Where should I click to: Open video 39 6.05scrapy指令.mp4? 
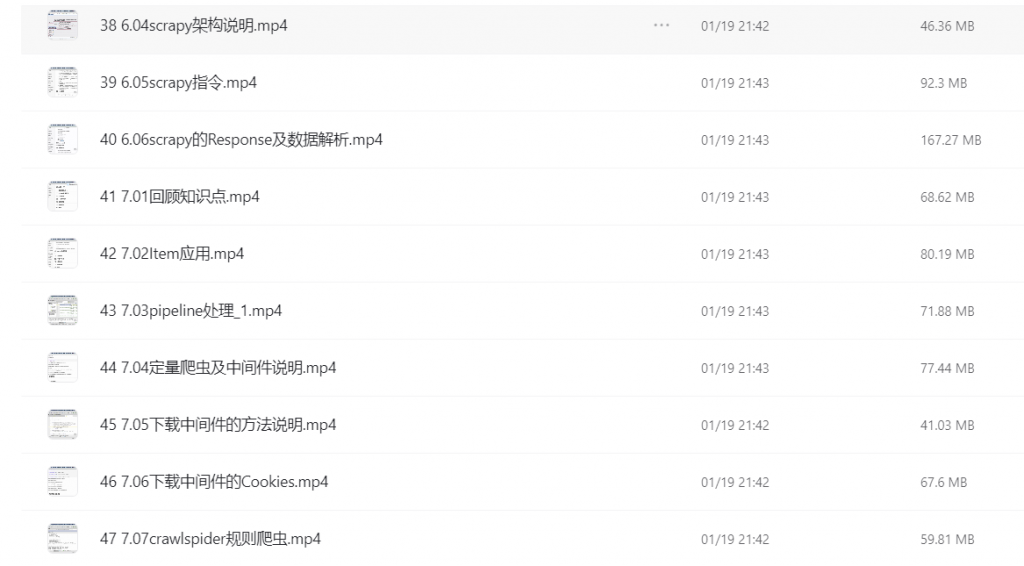pos(178,83)
